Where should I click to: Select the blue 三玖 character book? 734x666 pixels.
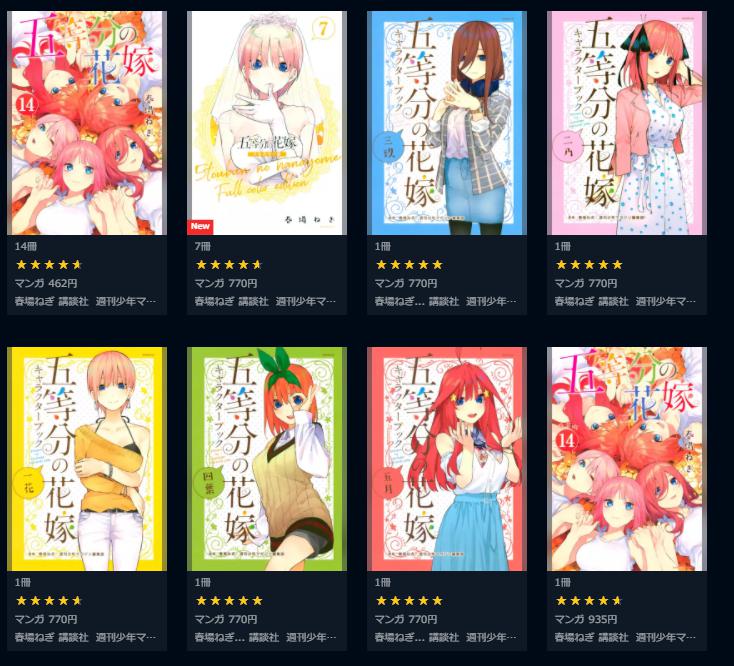point(447,124)
